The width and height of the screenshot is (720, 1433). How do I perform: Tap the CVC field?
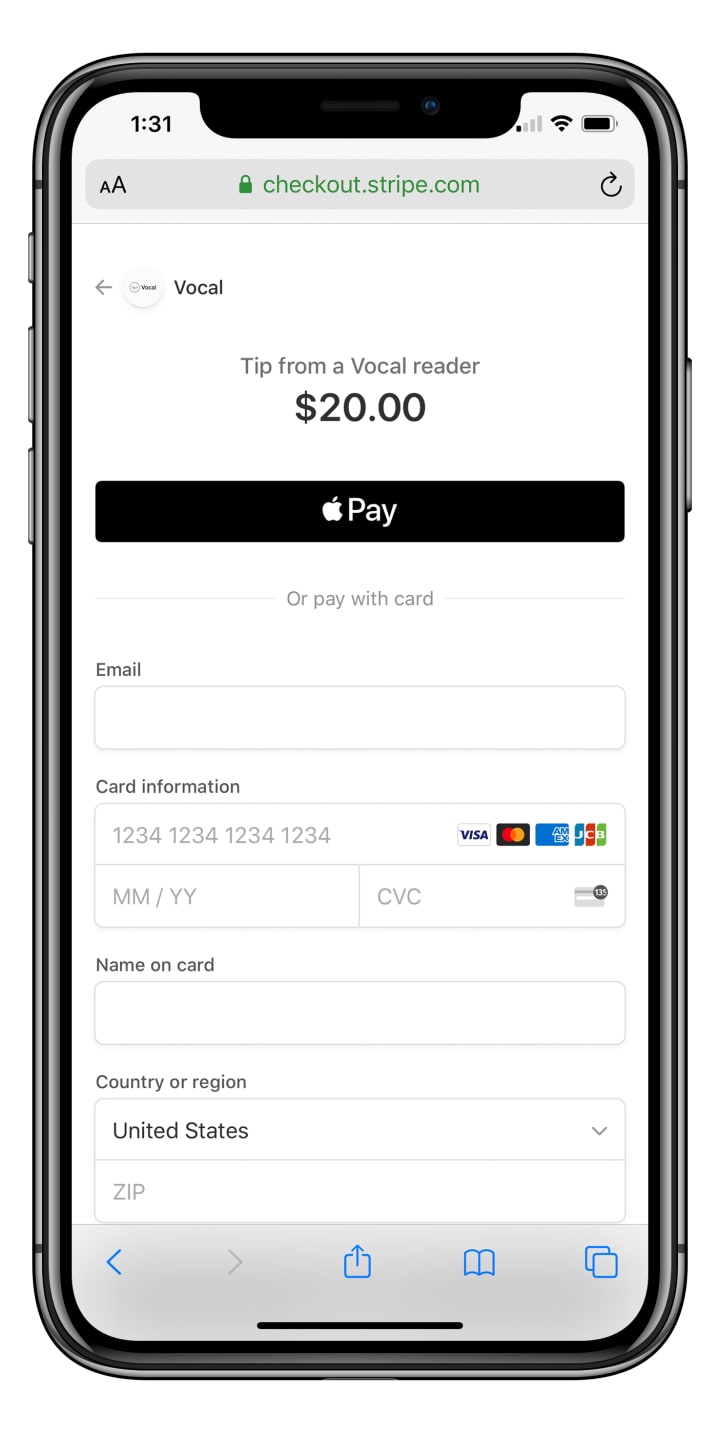tap(470, 896)
